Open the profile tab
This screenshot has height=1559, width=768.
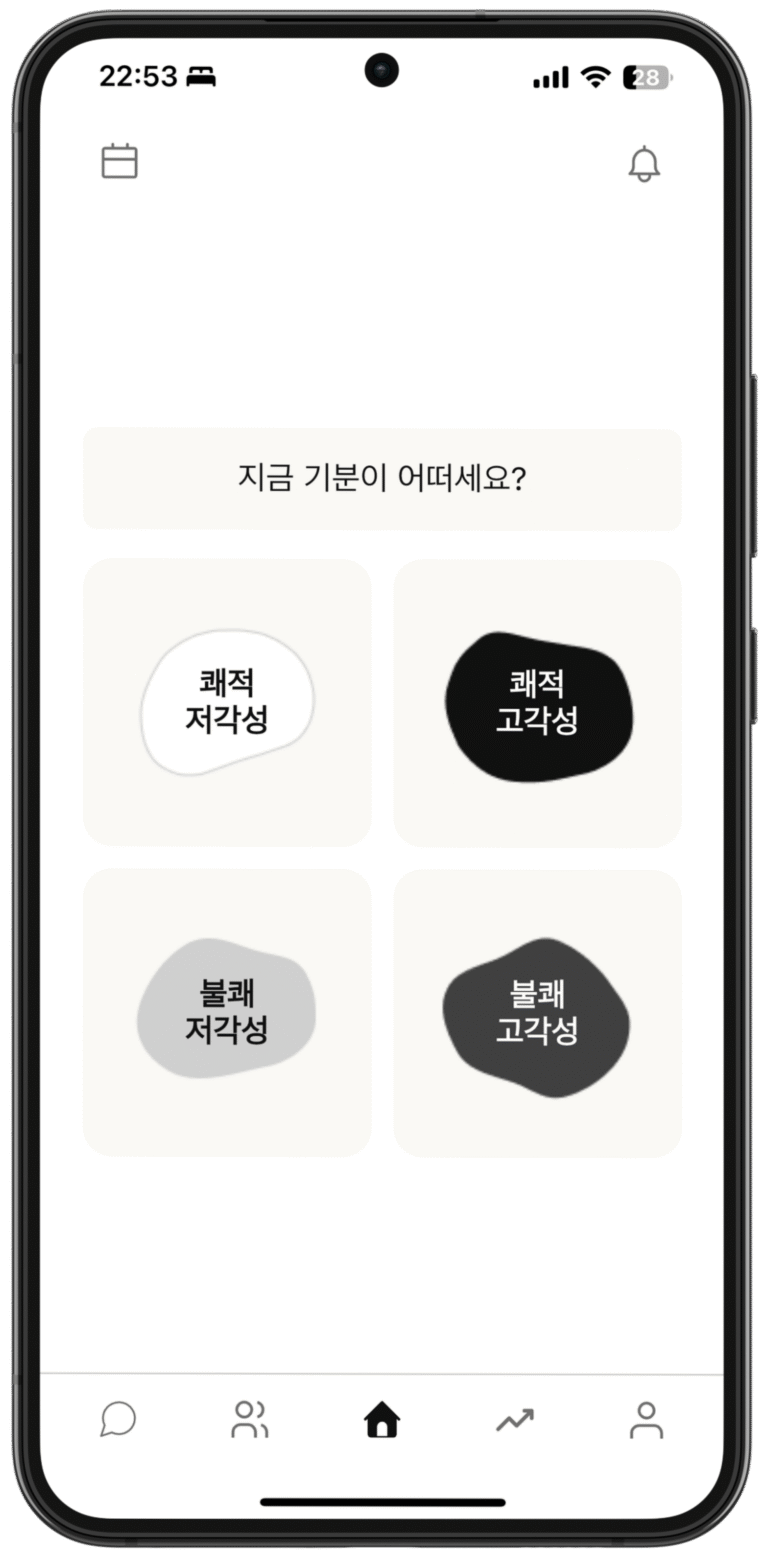(646, 1419)
